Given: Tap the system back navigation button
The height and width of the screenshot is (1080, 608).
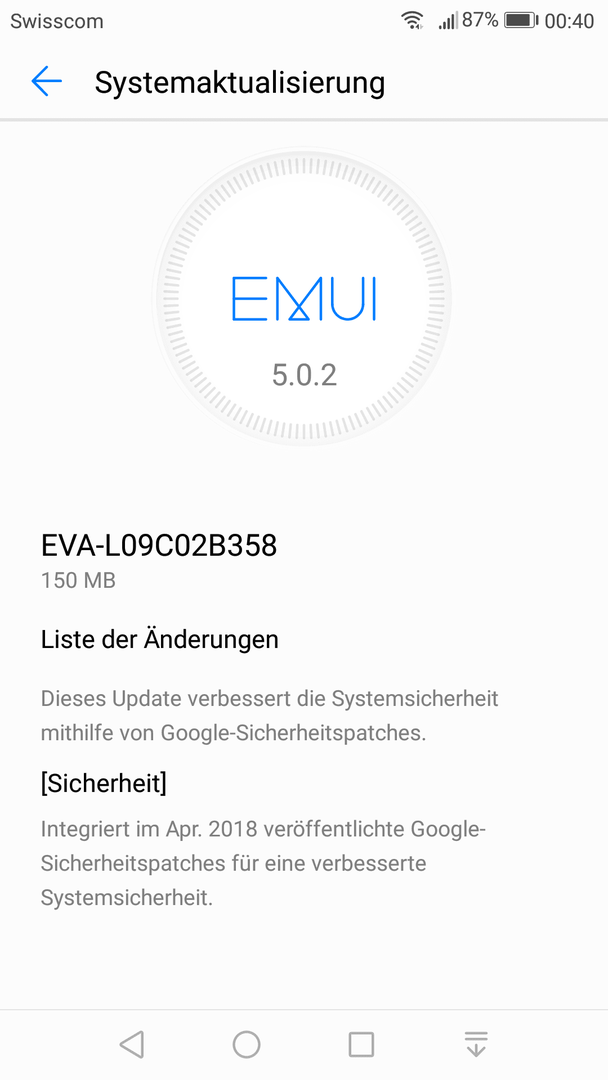Looking at the screenshot, I should [132, 1044].
